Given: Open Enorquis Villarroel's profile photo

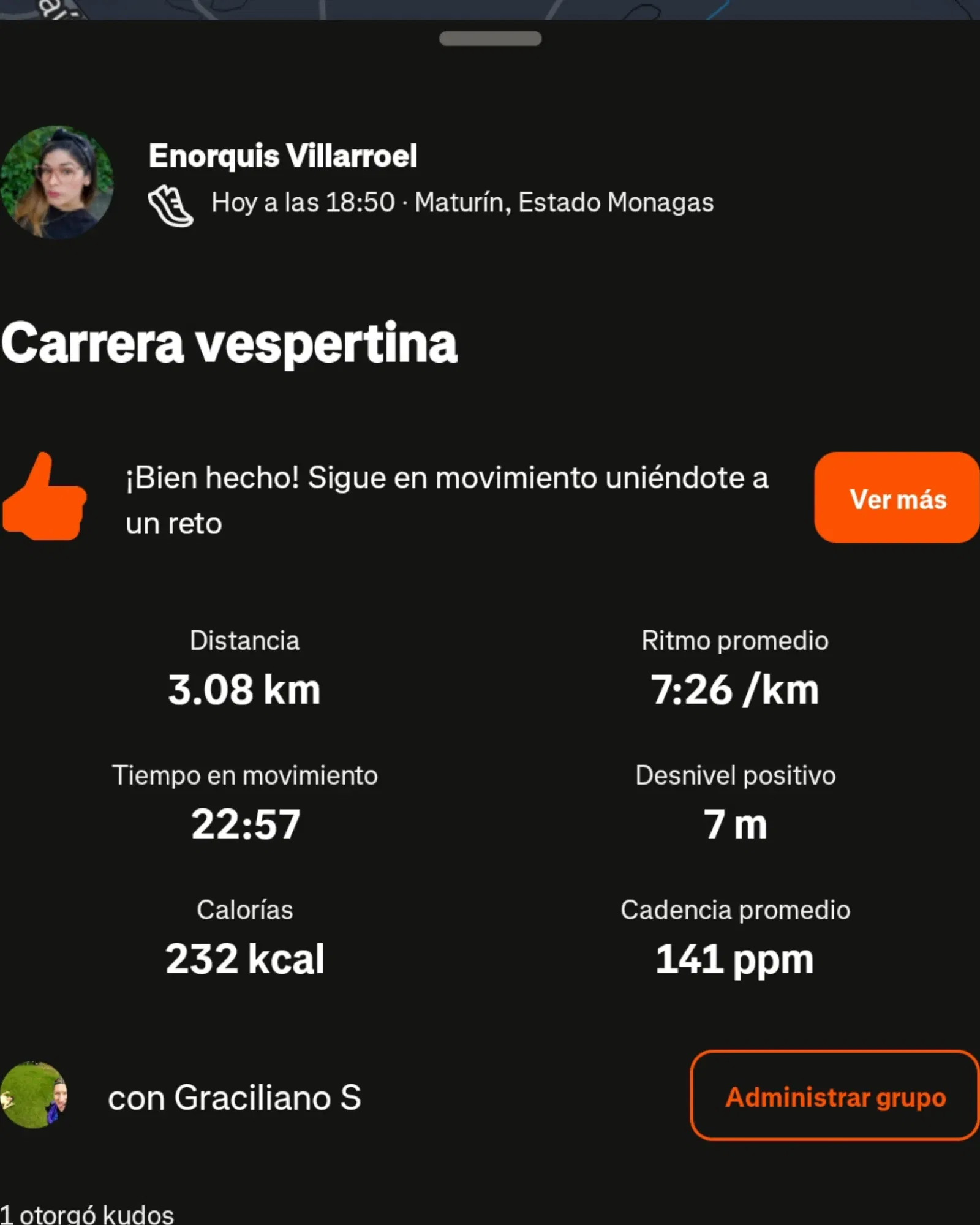Looking at the screenshot, I should coord(57,182).
